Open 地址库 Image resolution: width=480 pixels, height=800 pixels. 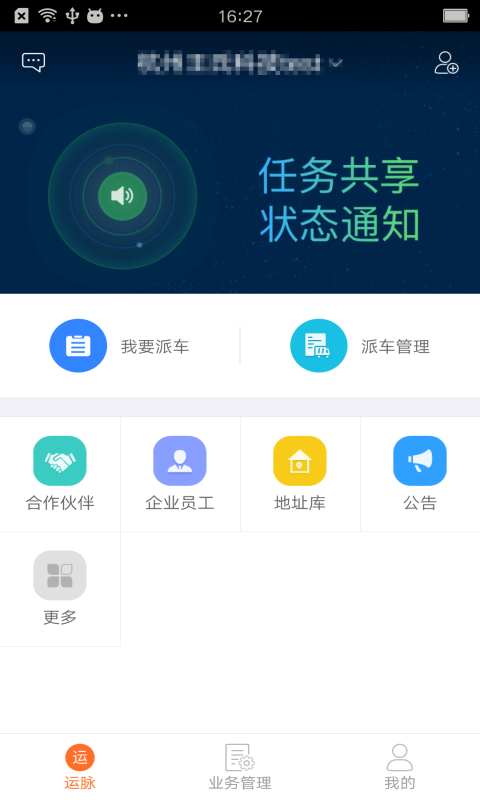coord(300,474)
